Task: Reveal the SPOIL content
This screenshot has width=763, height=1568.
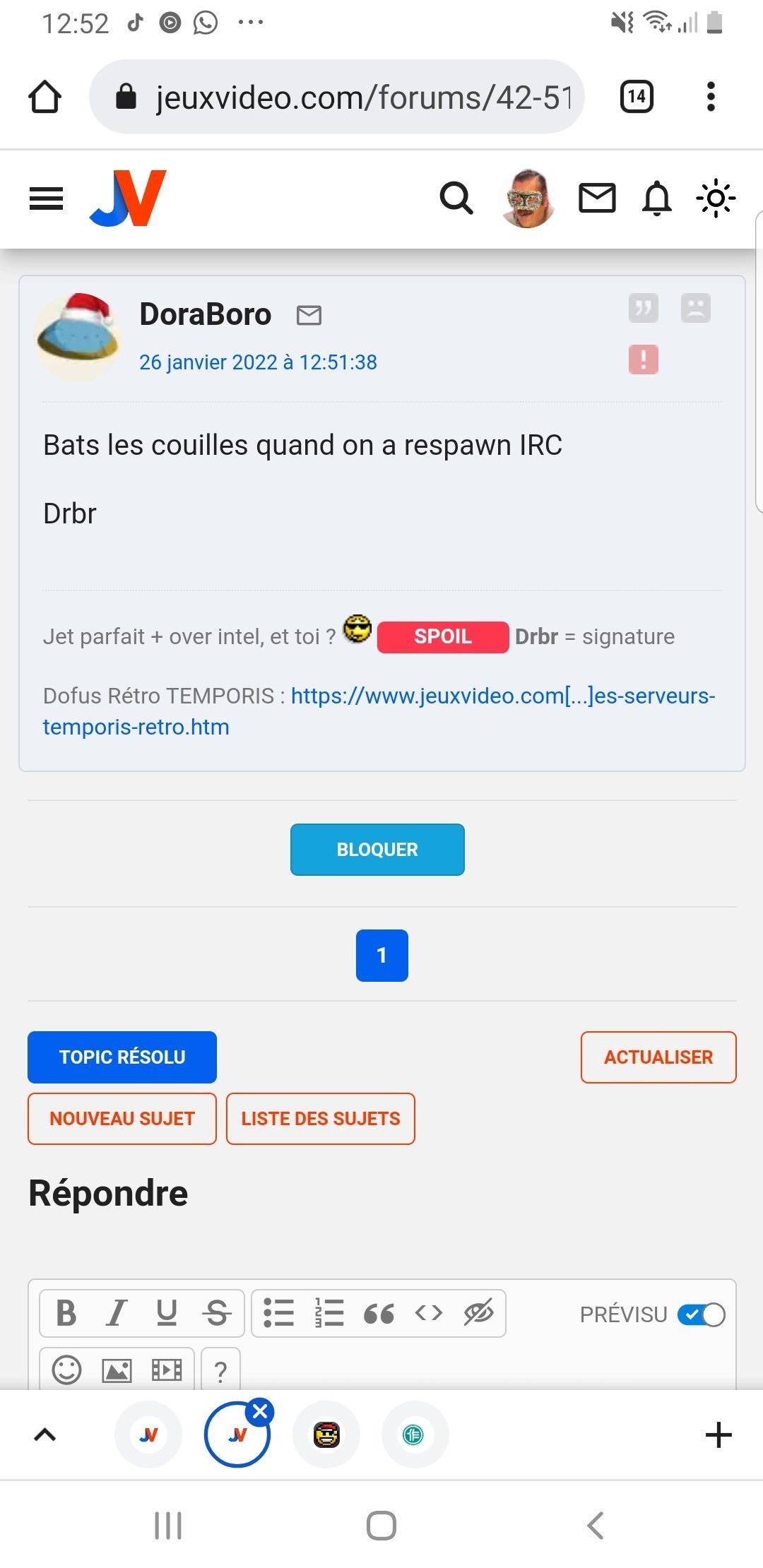Action: (x=443, y=637)
